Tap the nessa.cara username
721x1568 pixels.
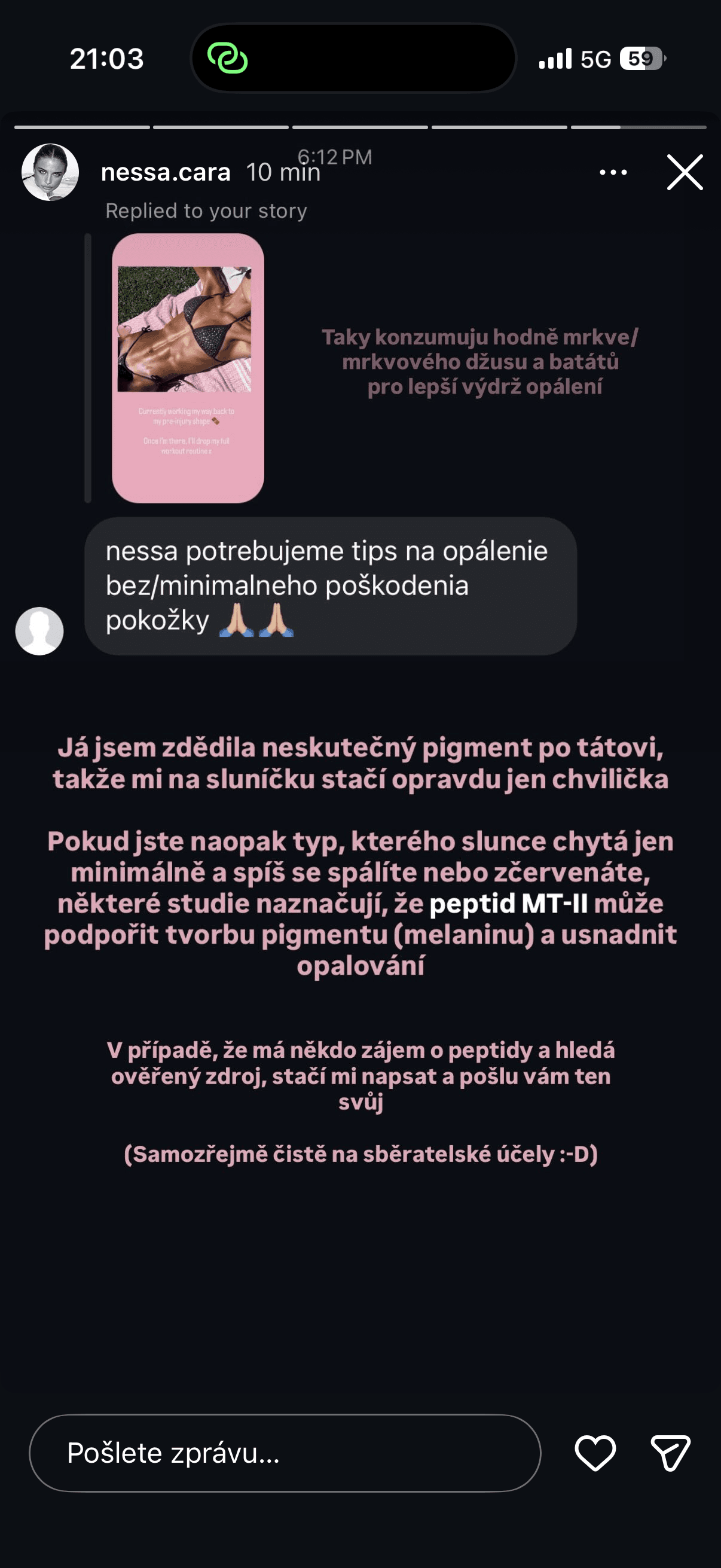(166, 172)
